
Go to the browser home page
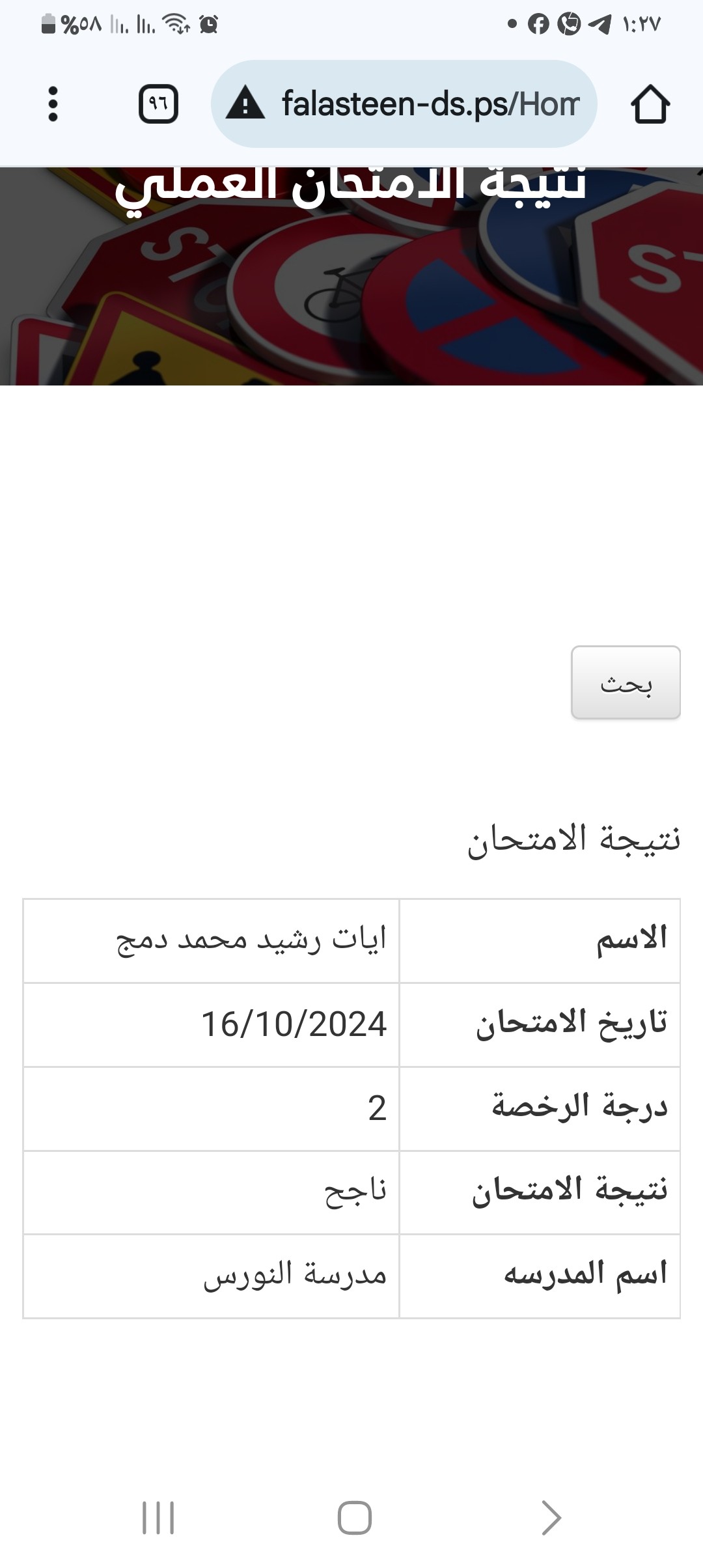click(650, 104)
